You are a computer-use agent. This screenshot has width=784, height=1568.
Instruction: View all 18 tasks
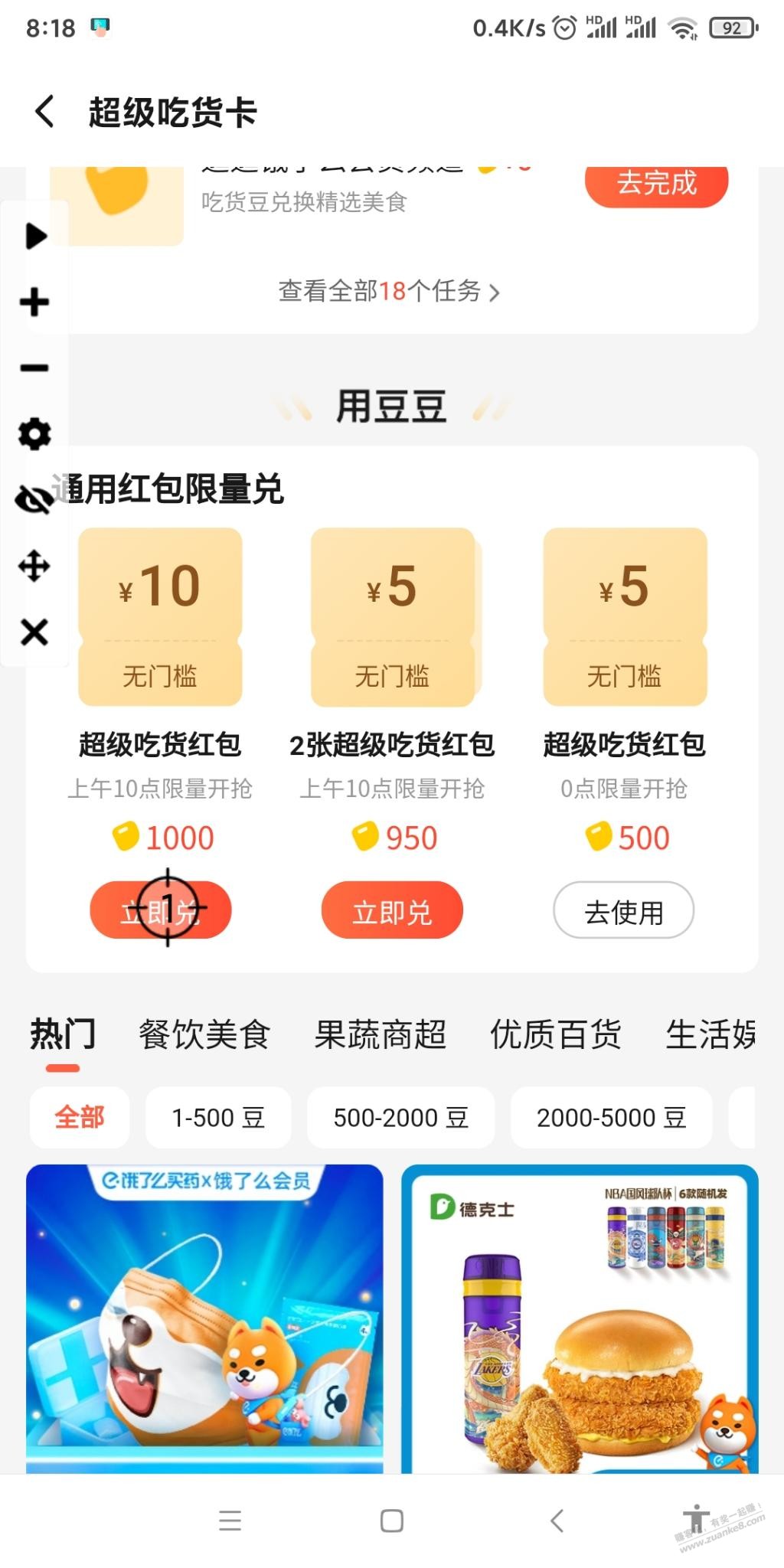(388, 292)
